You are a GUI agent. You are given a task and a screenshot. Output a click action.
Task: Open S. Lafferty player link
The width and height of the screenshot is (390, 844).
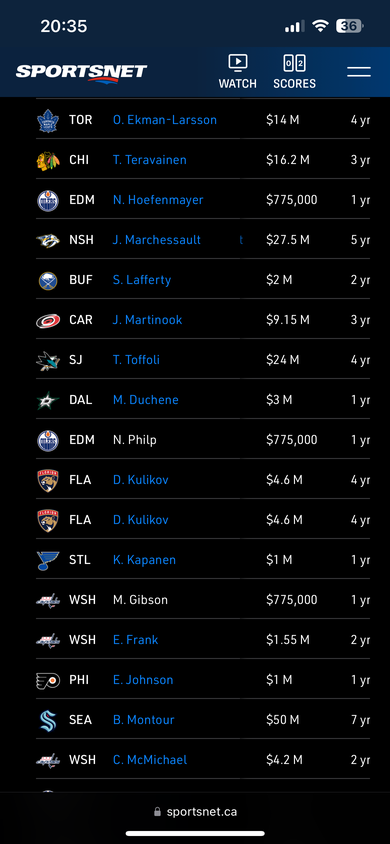142,280
